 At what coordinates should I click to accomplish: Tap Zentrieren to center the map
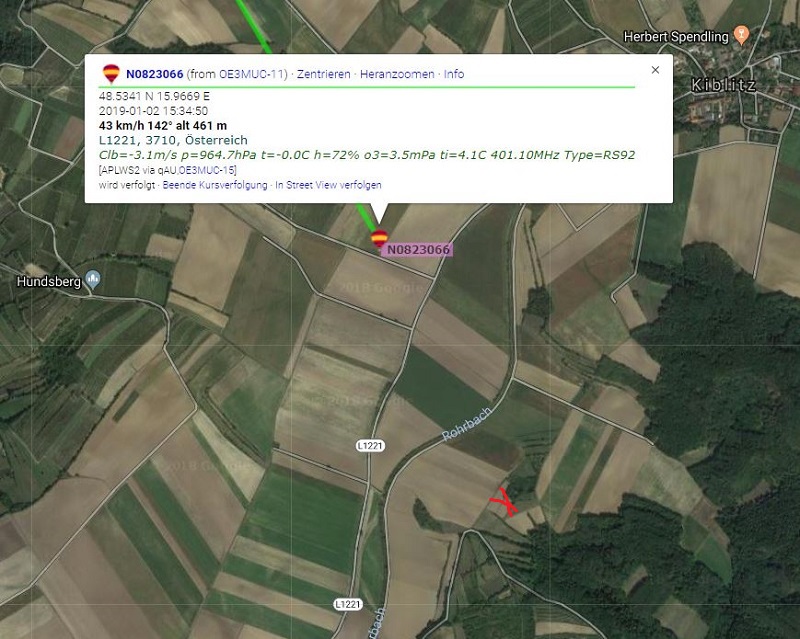pos(324,75)
